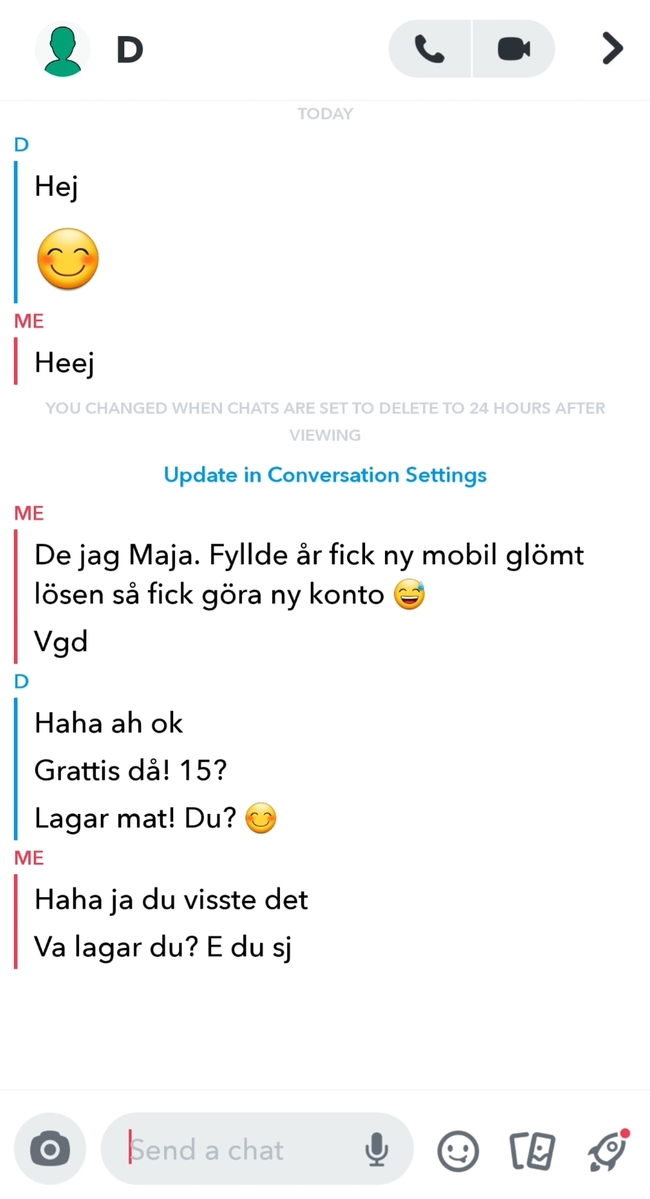Screen dimensions: 650x1199
Task: Tap the right arrow to go back
Action: (612, 48)
